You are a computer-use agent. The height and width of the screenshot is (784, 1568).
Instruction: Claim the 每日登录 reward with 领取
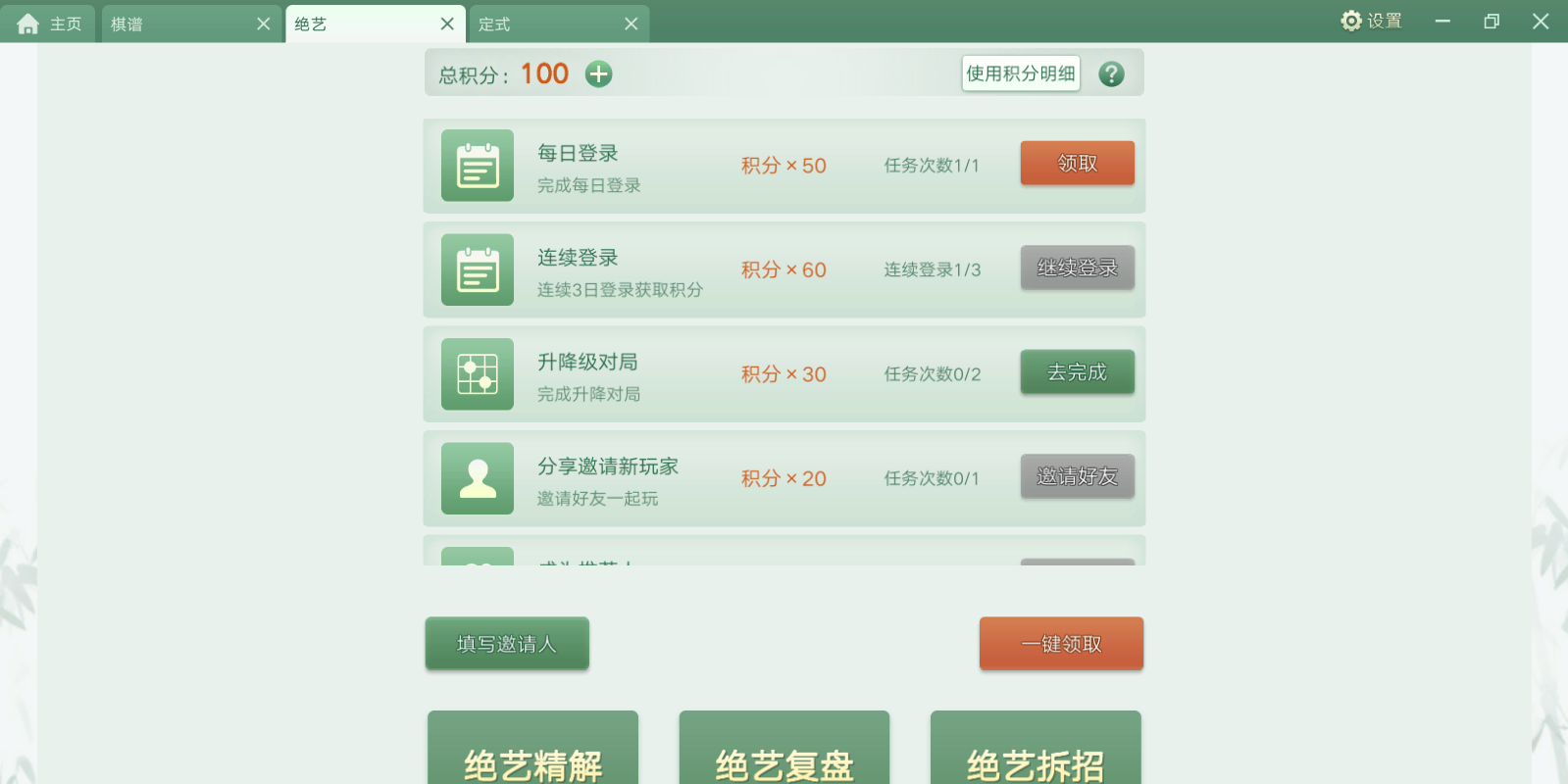click(1077, 164)
